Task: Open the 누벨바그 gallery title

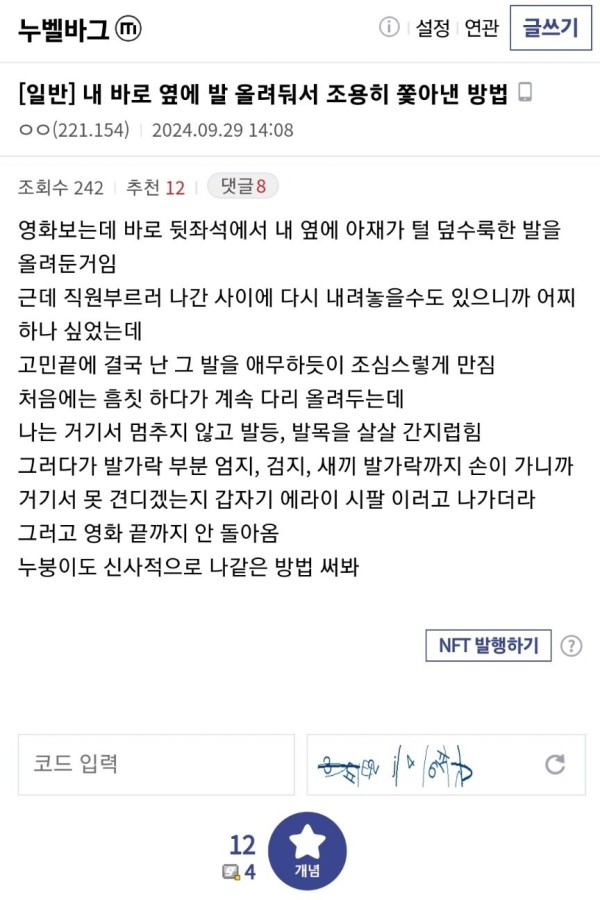Action: click(63, 29)
